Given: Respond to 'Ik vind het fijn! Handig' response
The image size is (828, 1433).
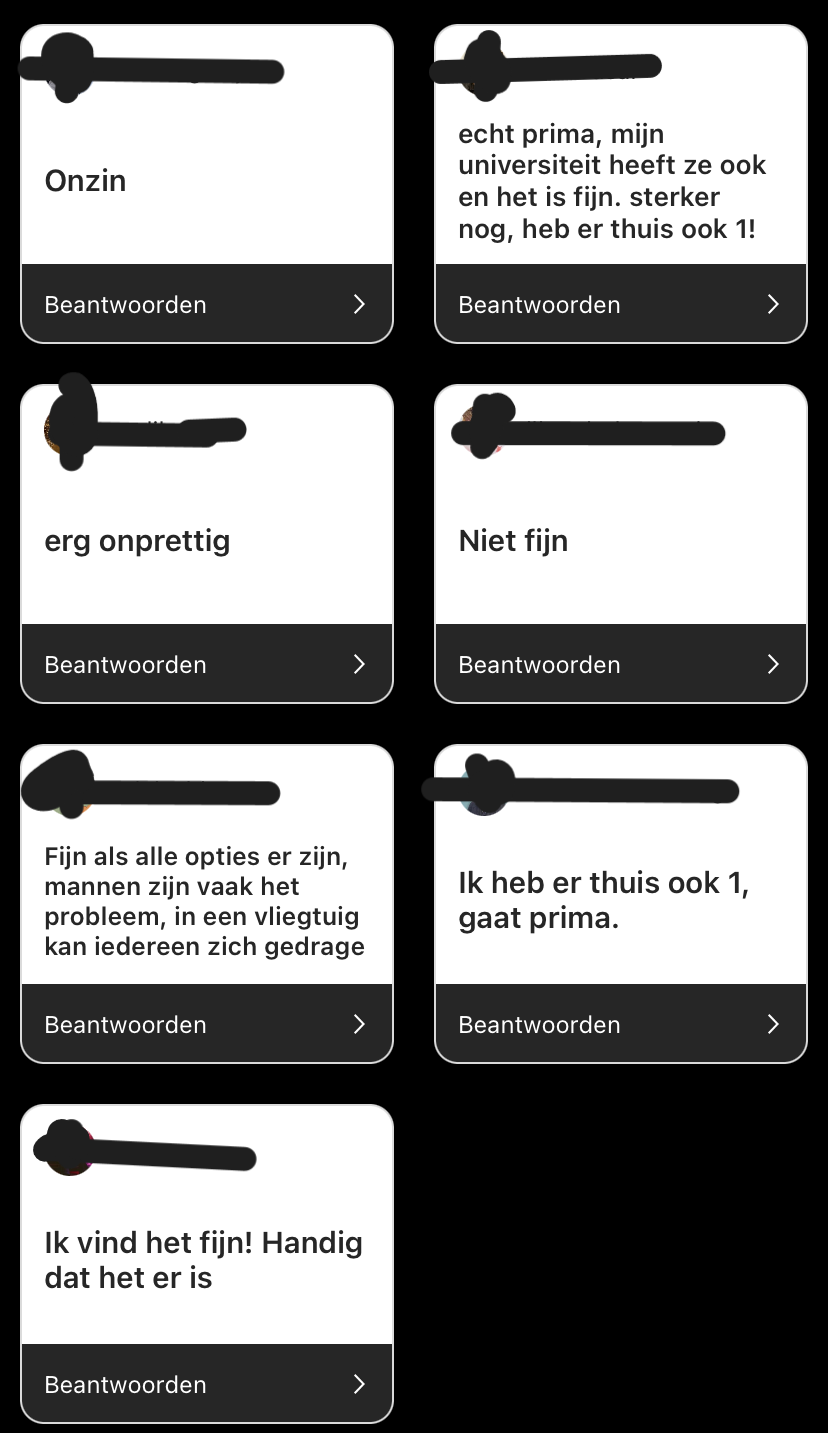Looking at the screenshot, I should (x=206, y=1384).
